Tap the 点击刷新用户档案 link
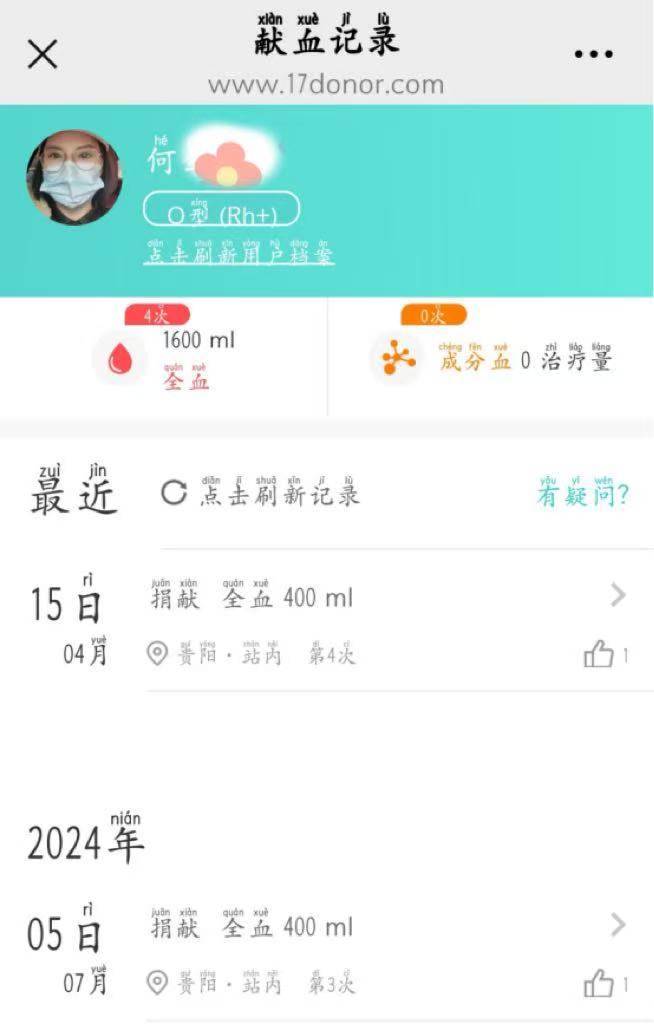This screenshot has height=1024, width=654. [x=238, y=255]
